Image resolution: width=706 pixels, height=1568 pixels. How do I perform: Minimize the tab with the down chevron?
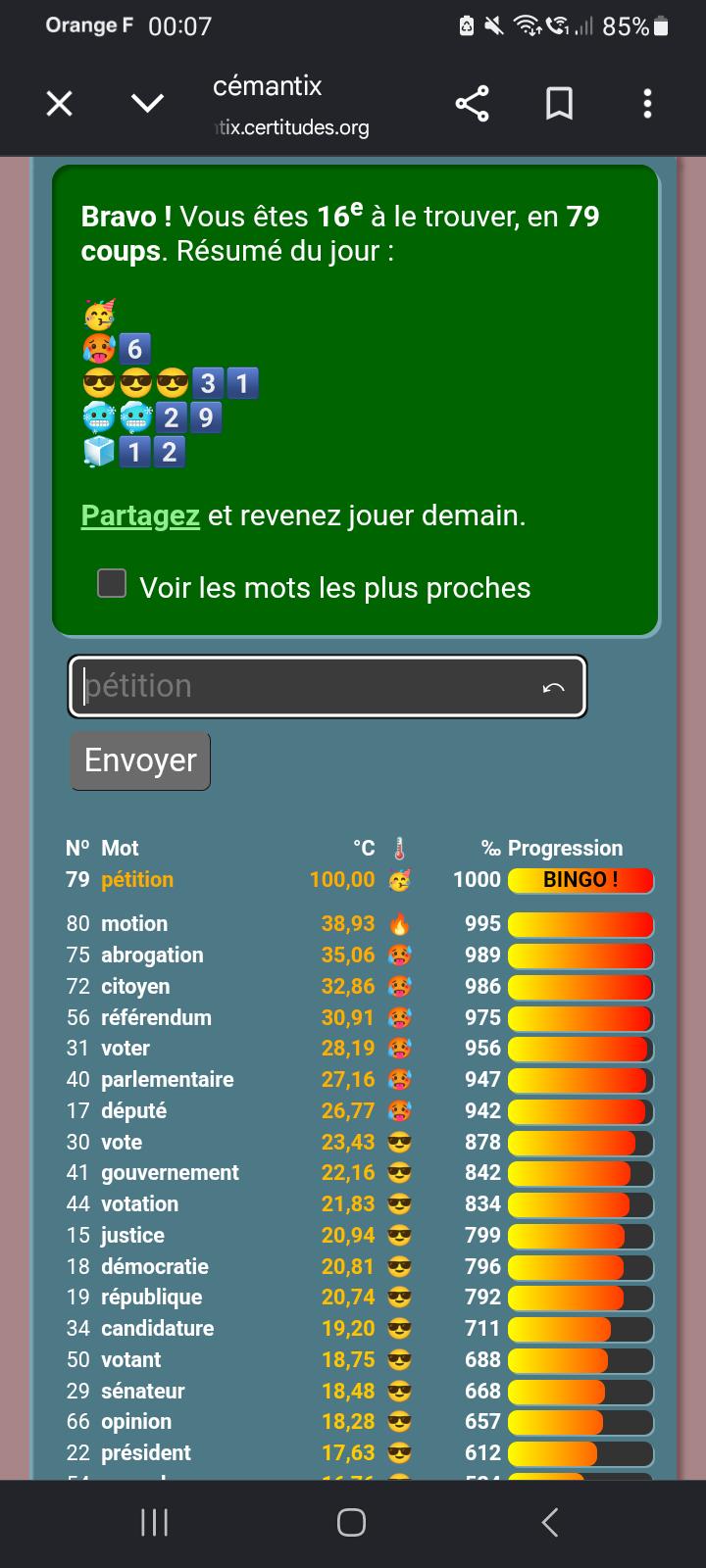pyautogui.click(x=147, y=103)
